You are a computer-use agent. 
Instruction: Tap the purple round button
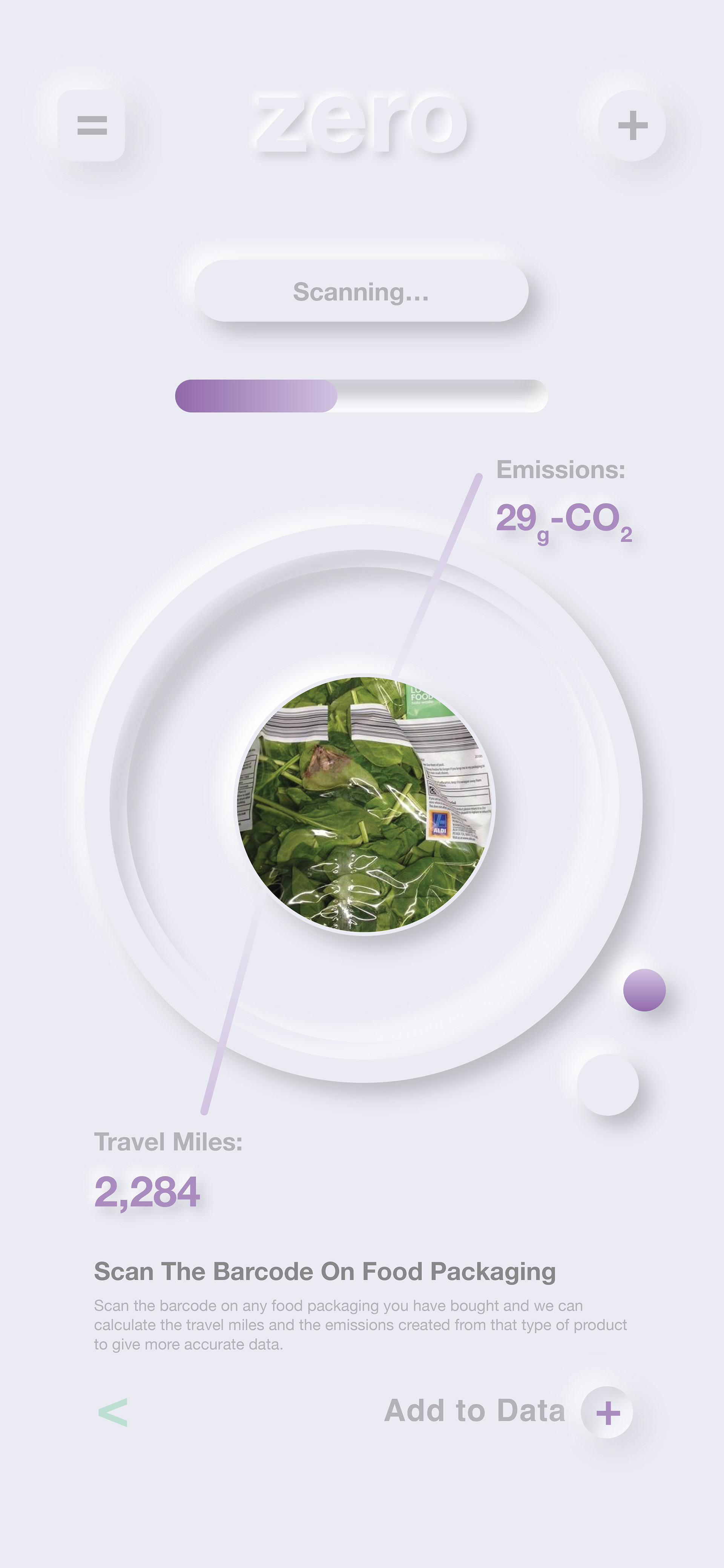click(x=644, y=990)
